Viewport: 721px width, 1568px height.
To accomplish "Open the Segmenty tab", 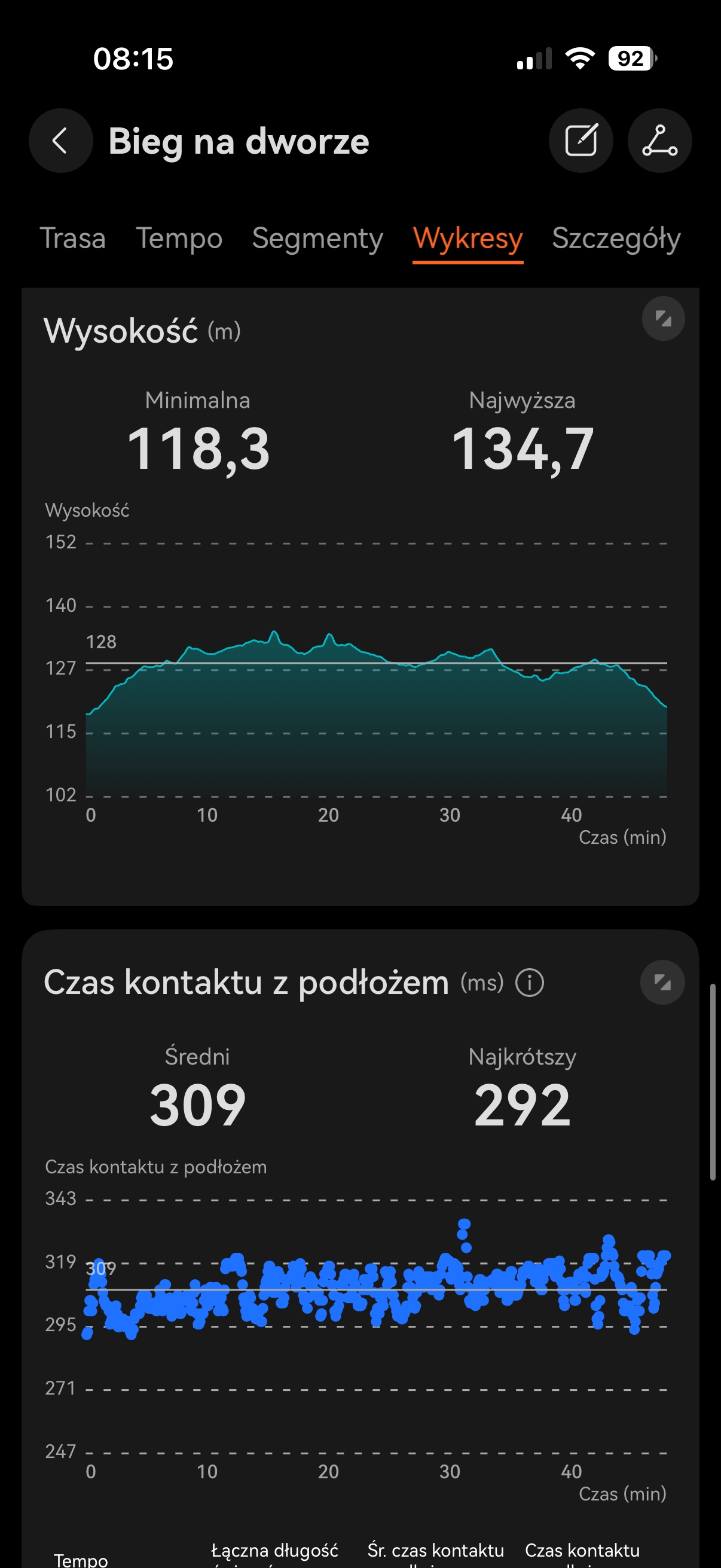I will (x=317, y=238).
